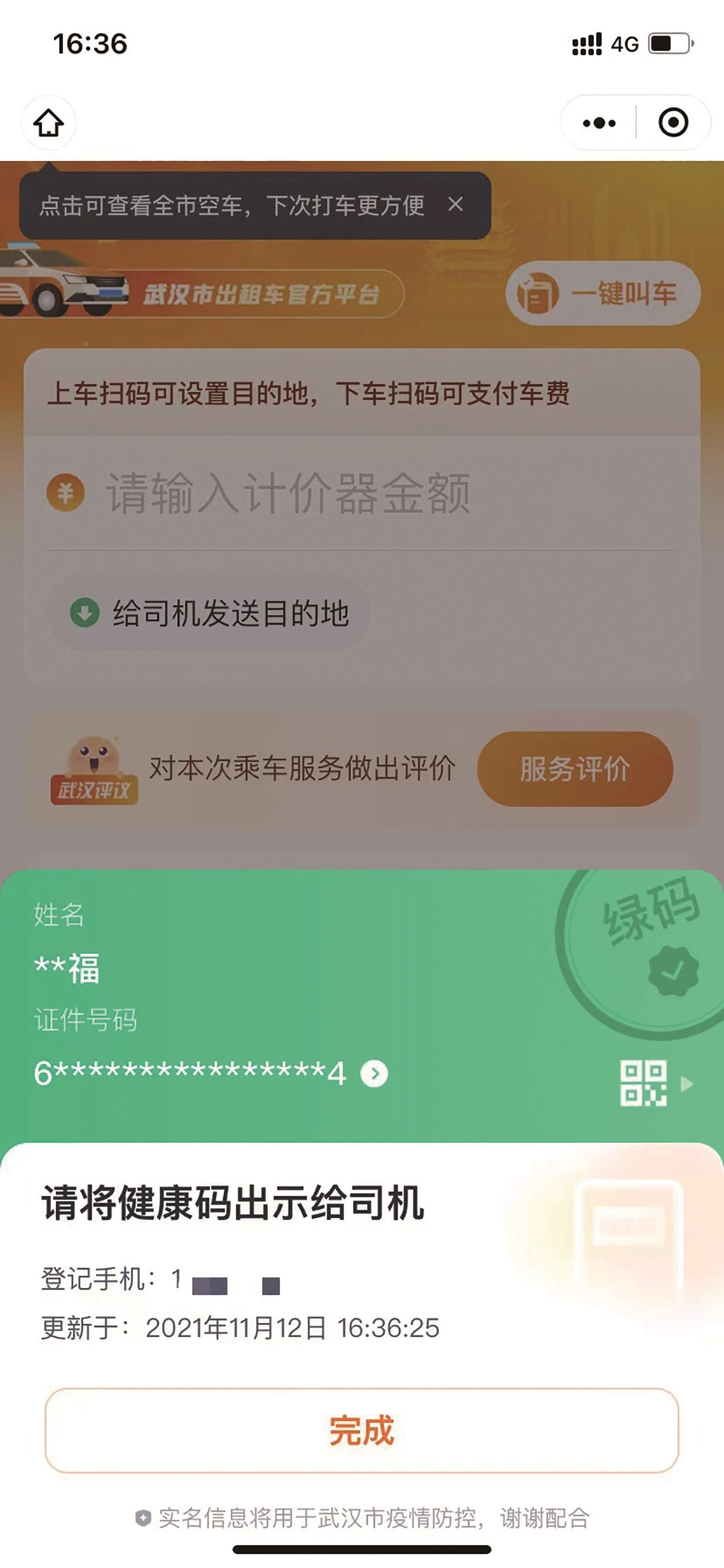
Task: Tap 给司机发送目的地
Action: pyautogui.click(x=210, y=613)
